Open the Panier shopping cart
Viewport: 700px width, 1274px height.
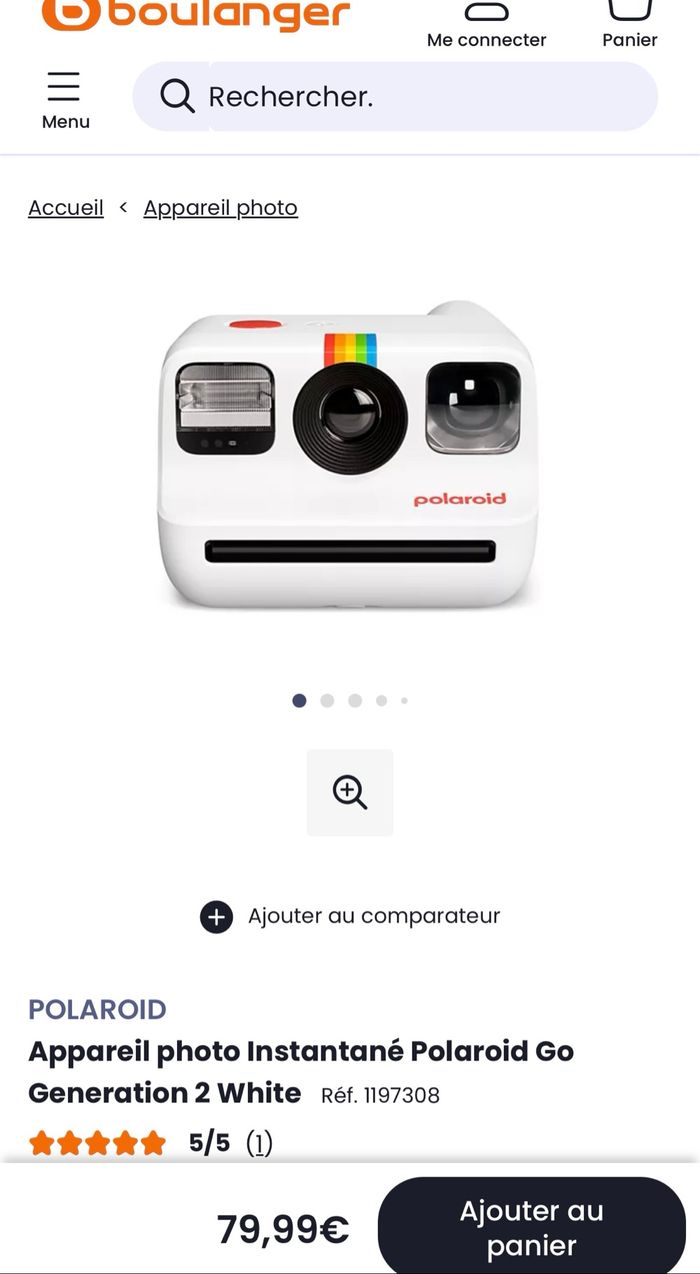629,27
